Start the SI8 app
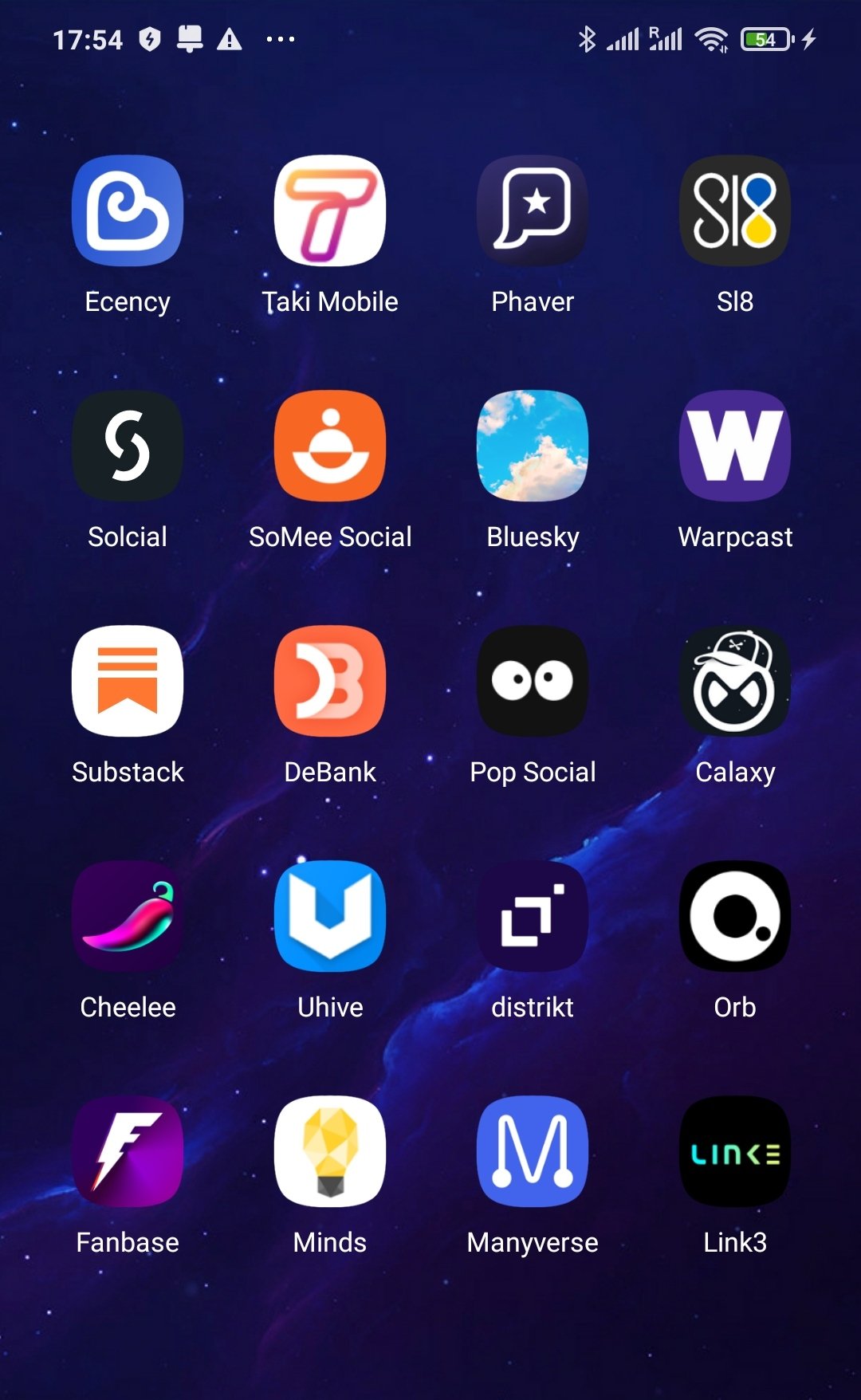 coord(734,211)
